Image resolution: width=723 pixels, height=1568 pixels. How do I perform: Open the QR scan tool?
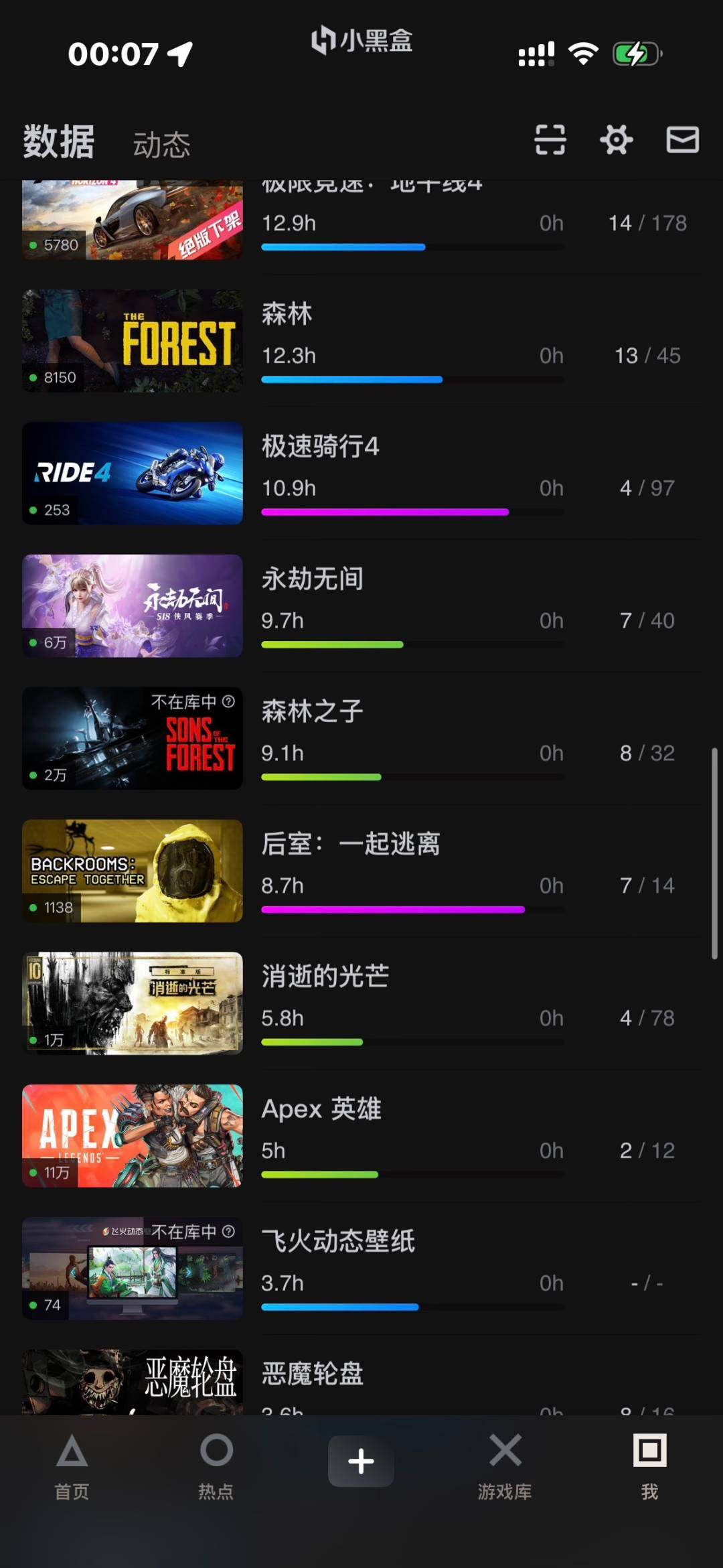tap(549, 139)
